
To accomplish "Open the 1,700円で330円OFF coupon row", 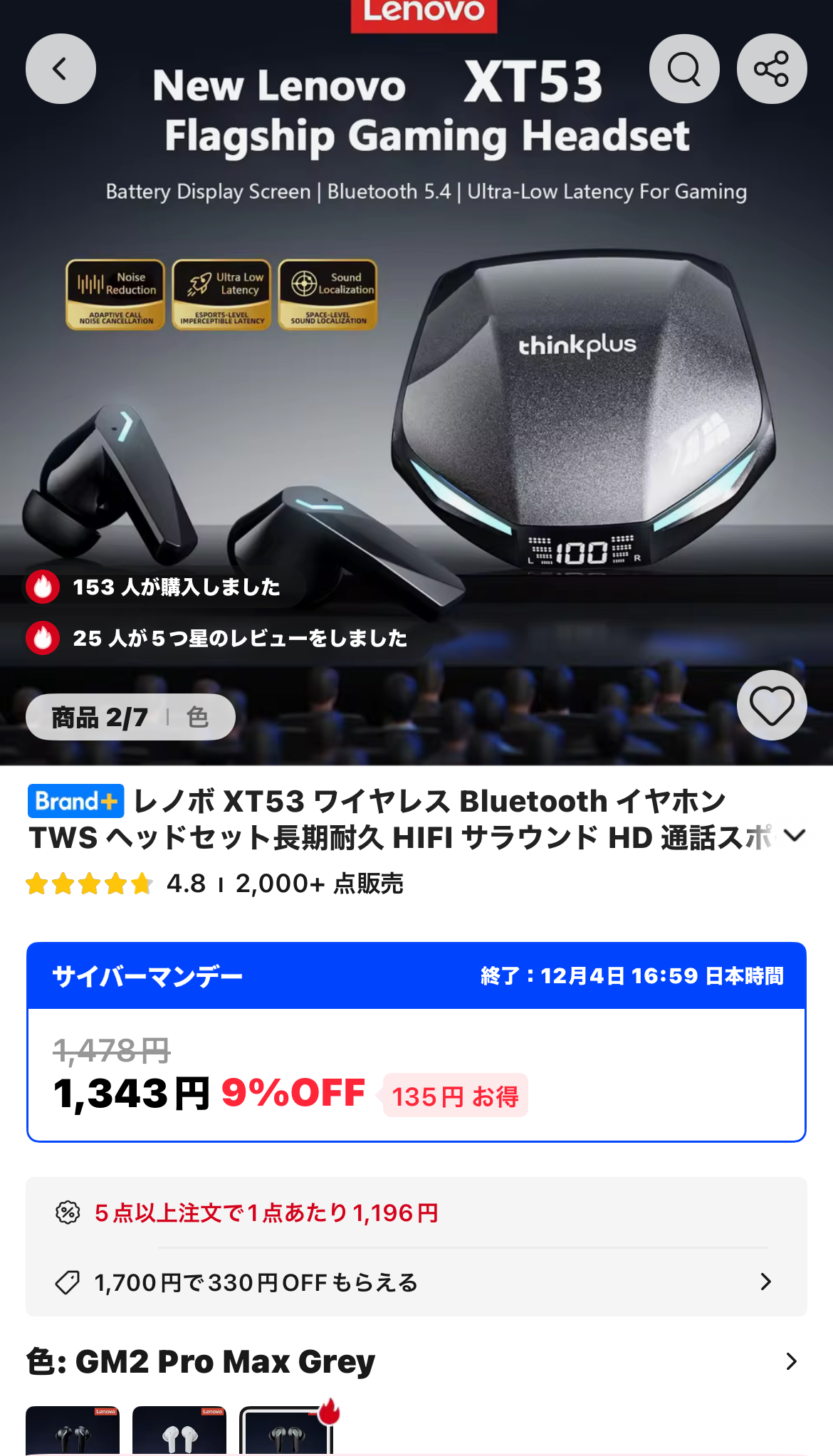I will pyautogui.click(x=416, y=1282).
